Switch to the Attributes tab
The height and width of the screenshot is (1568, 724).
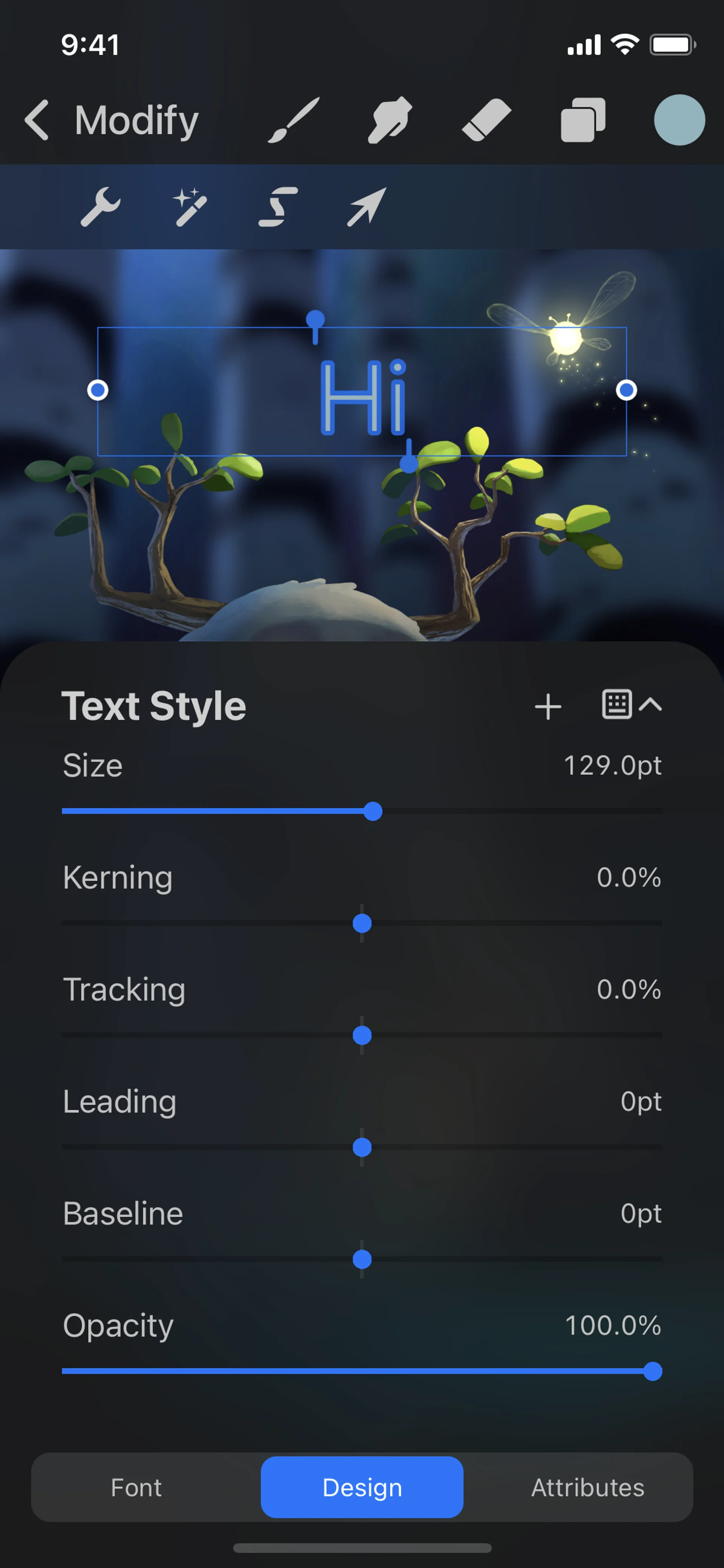587,1487
